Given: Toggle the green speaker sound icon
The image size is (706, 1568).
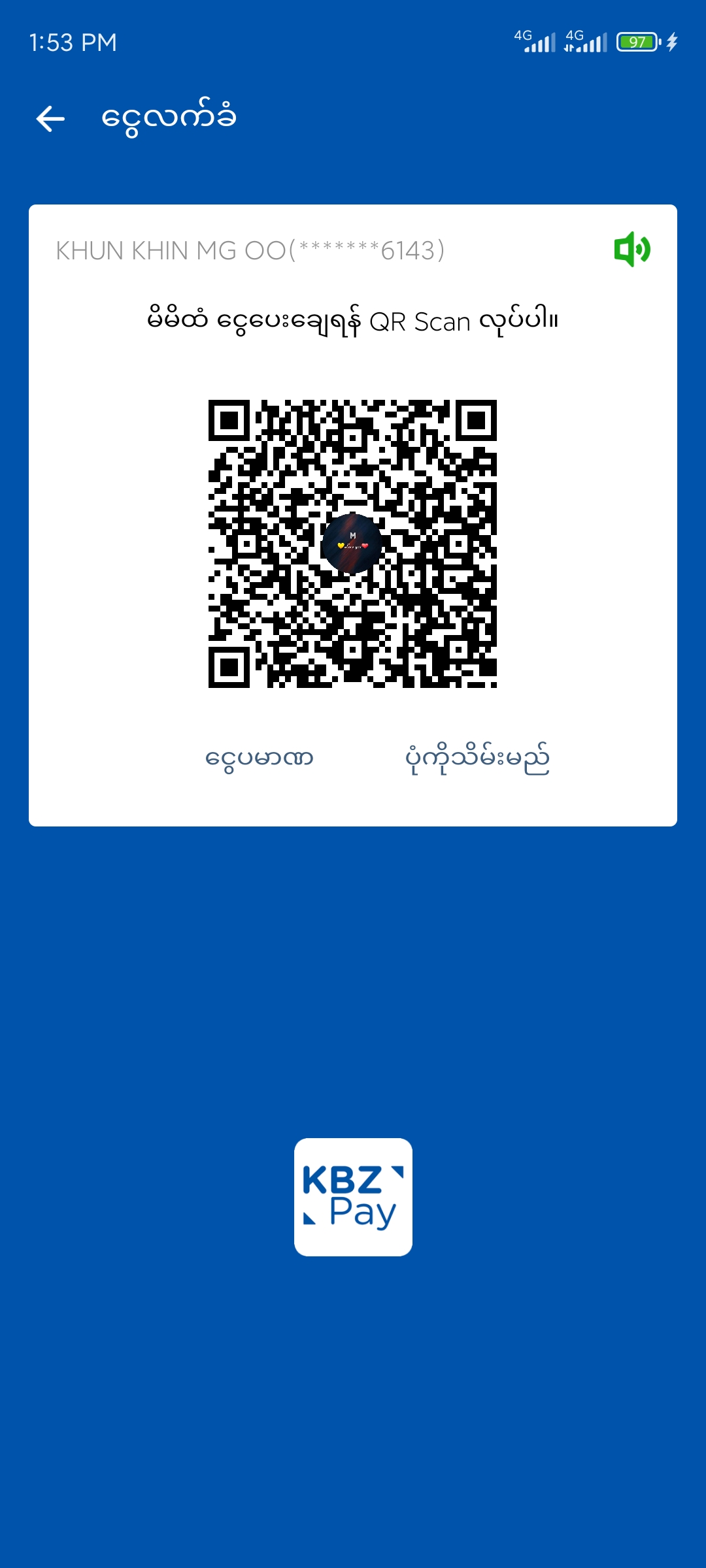Looking at the screenshot, I should click(631, 250).
